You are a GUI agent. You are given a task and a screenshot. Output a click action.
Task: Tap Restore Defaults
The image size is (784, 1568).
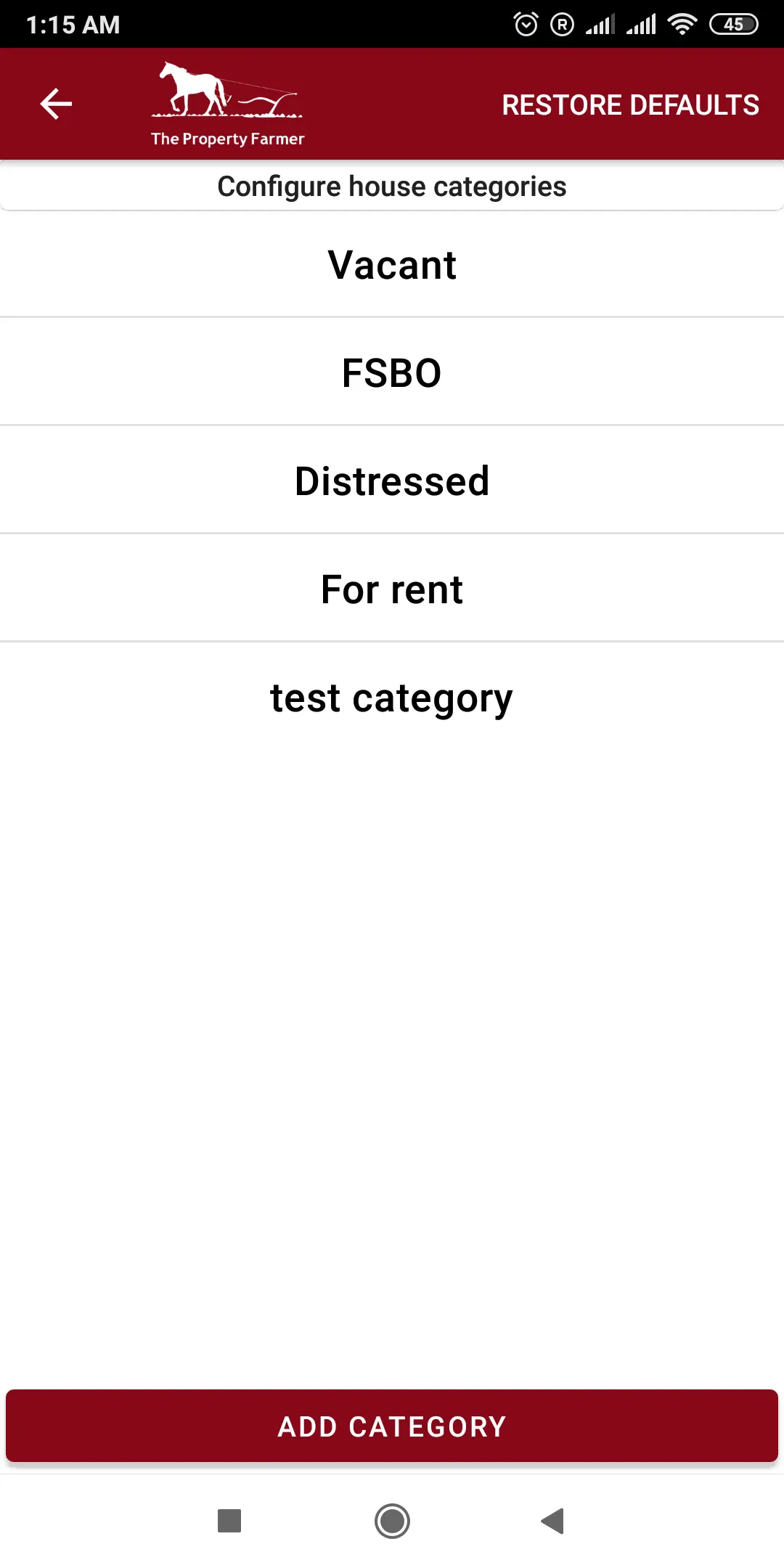coord(630,105)
